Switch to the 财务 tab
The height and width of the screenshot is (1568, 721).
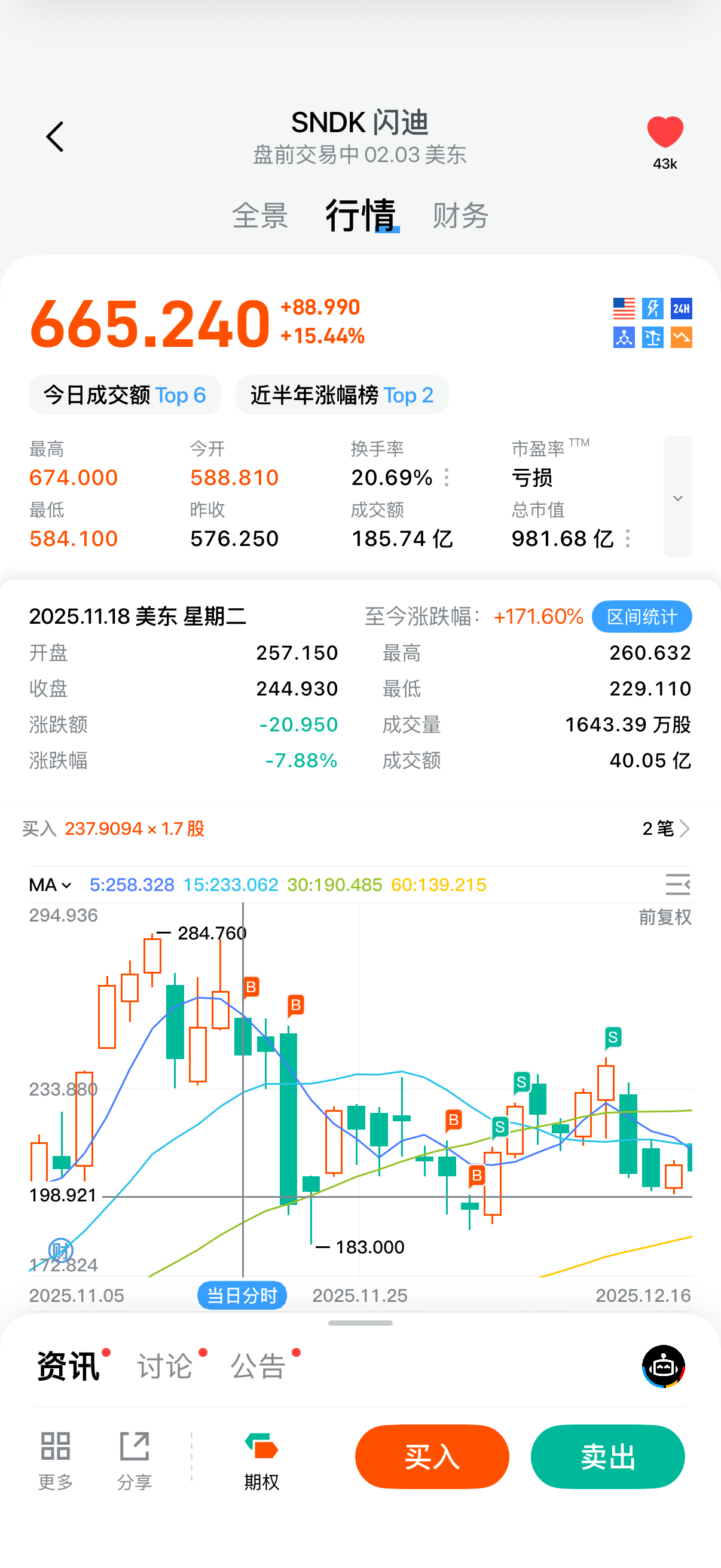460,216
